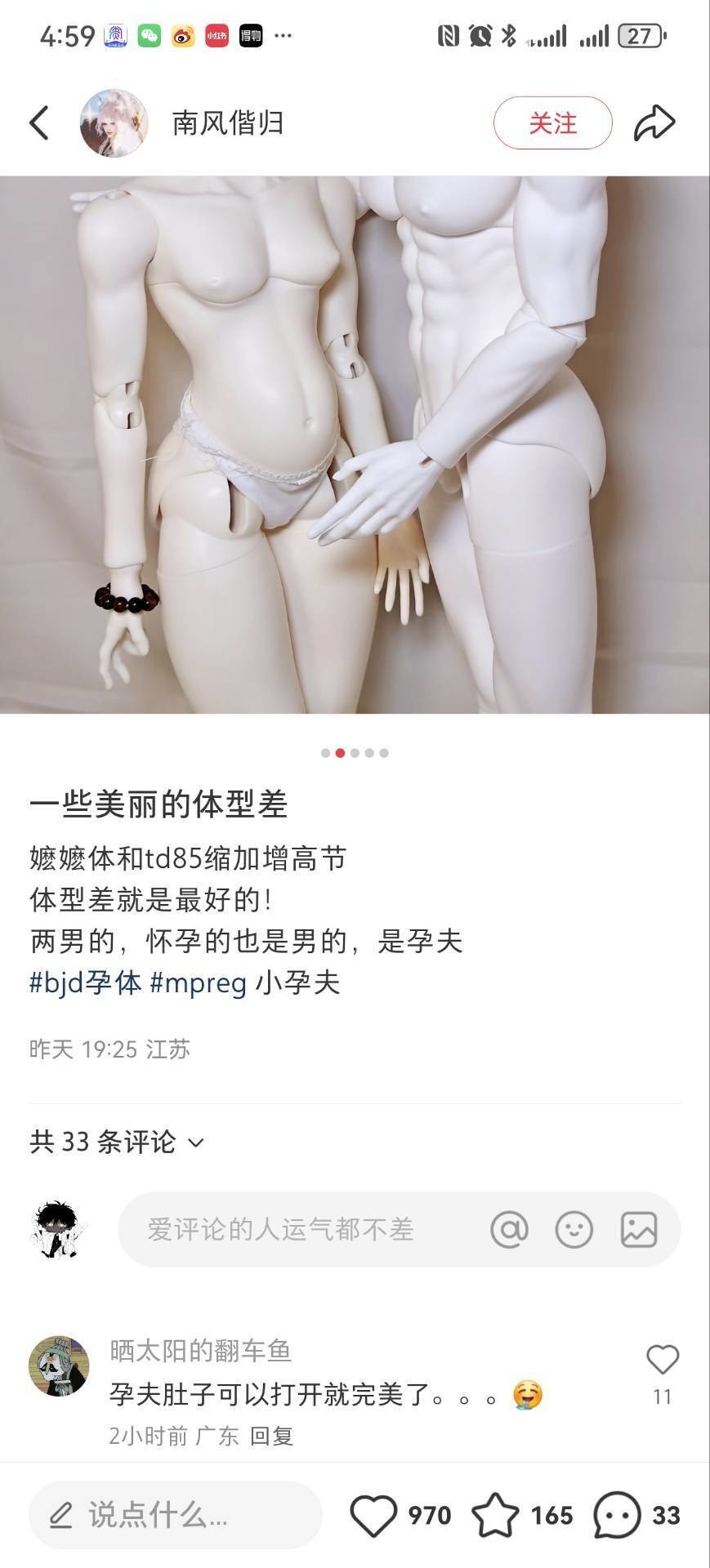
Task: Share this post via the arrow icon
Action: tap(655, 123)
